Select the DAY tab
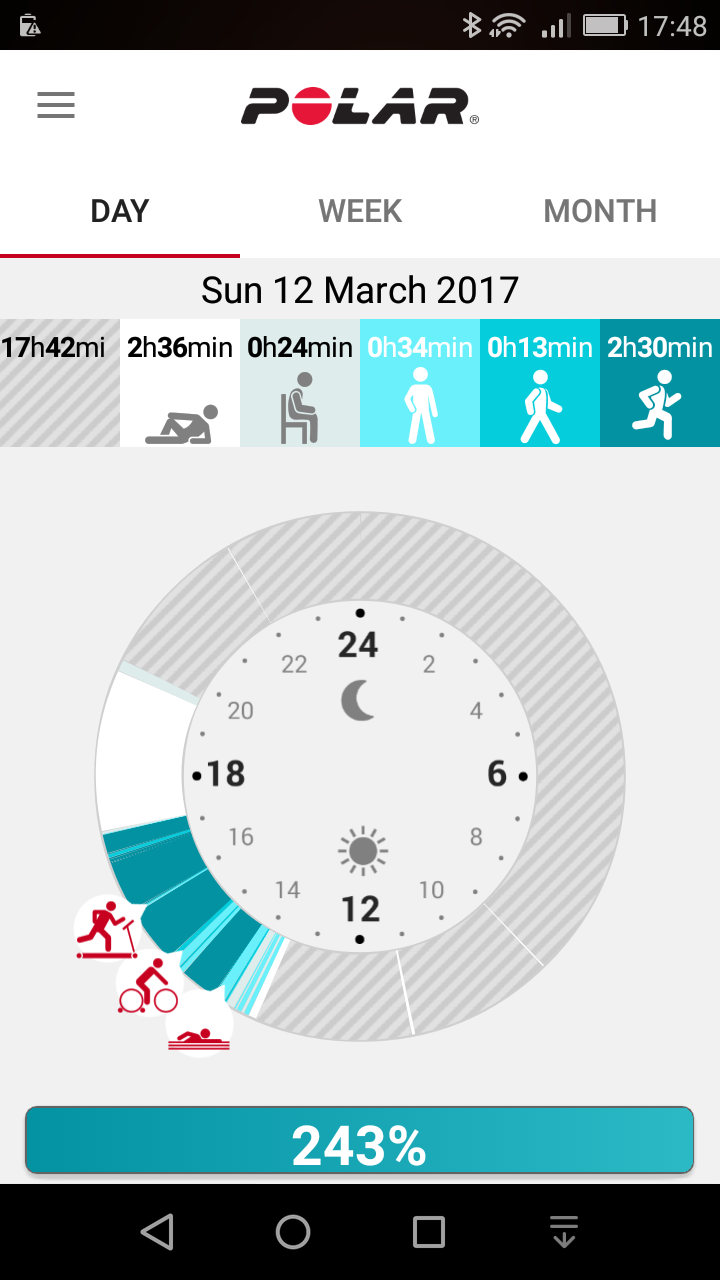The image size is (720, 1280). pyautogui.click(x=120, y=211)
